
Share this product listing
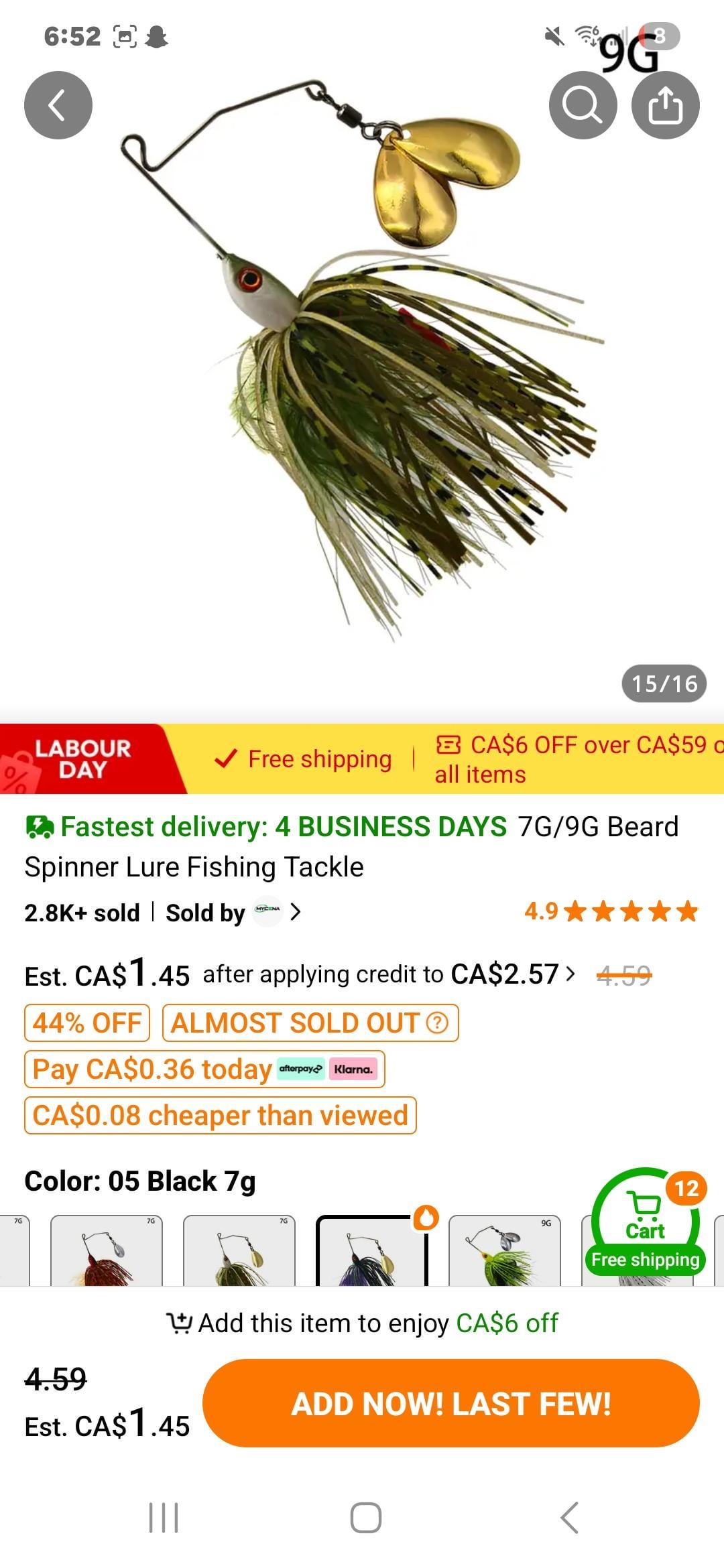click(665, 105)
